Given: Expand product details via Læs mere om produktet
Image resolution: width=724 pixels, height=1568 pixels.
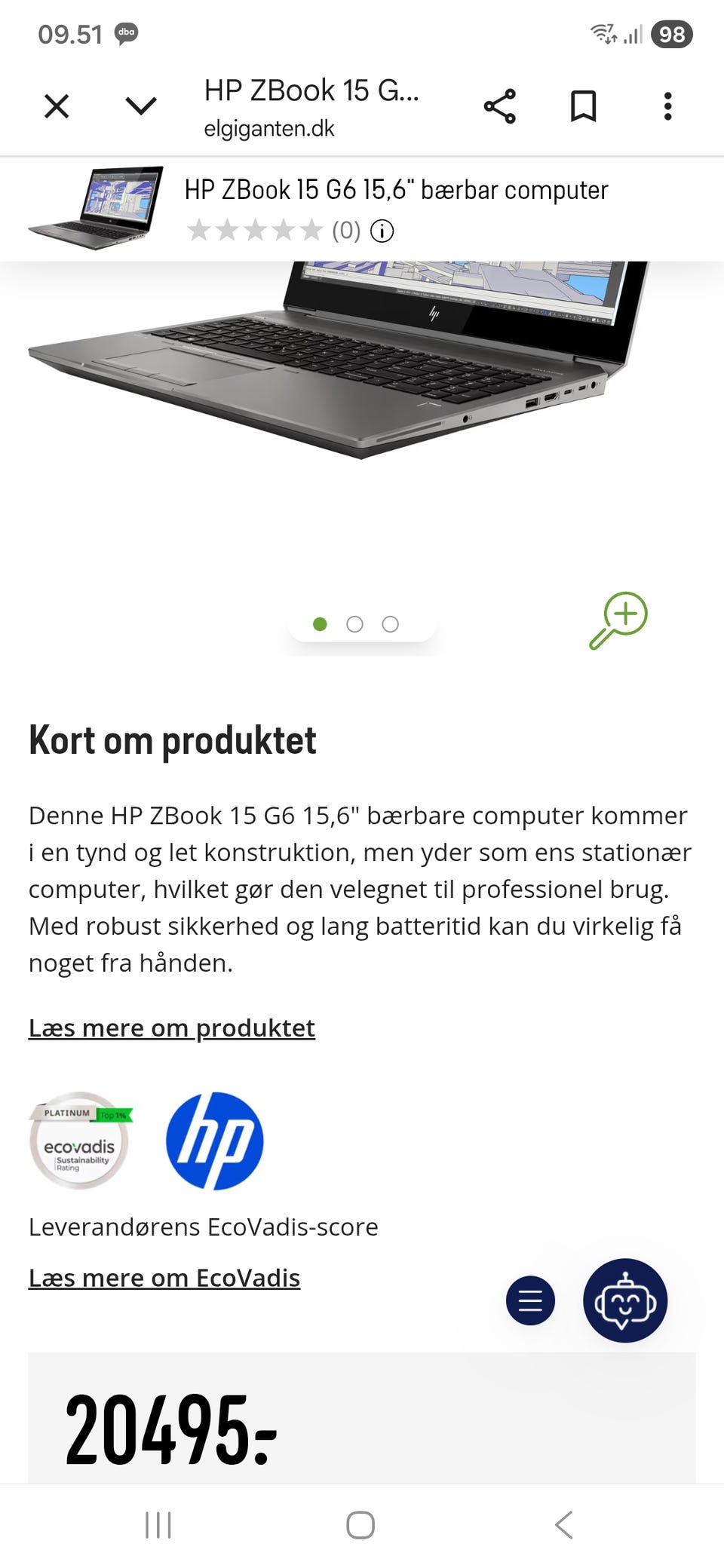Looking at the screenshot, I should tap(172, 1027).
